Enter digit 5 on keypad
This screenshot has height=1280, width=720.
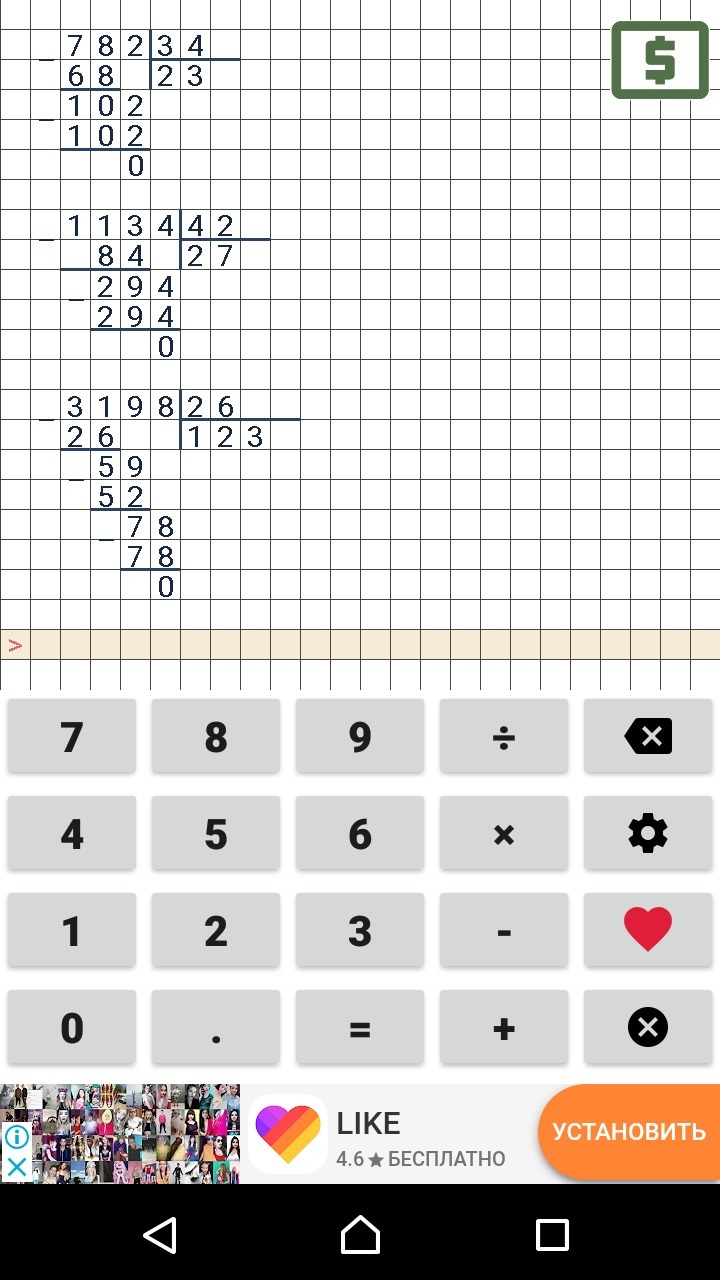tap(216, 834)
